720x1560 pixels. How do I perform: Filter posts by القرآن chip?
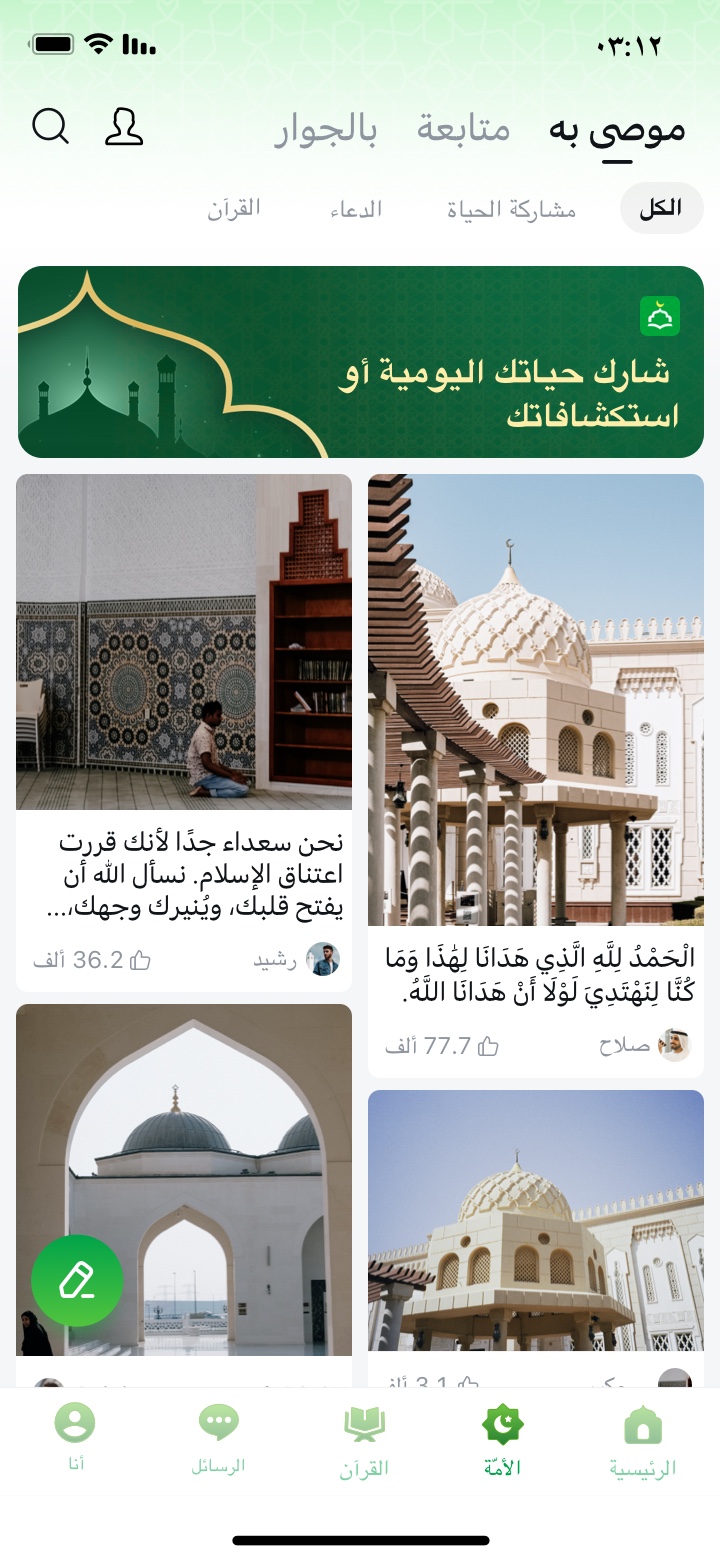[x=234, y=208]
